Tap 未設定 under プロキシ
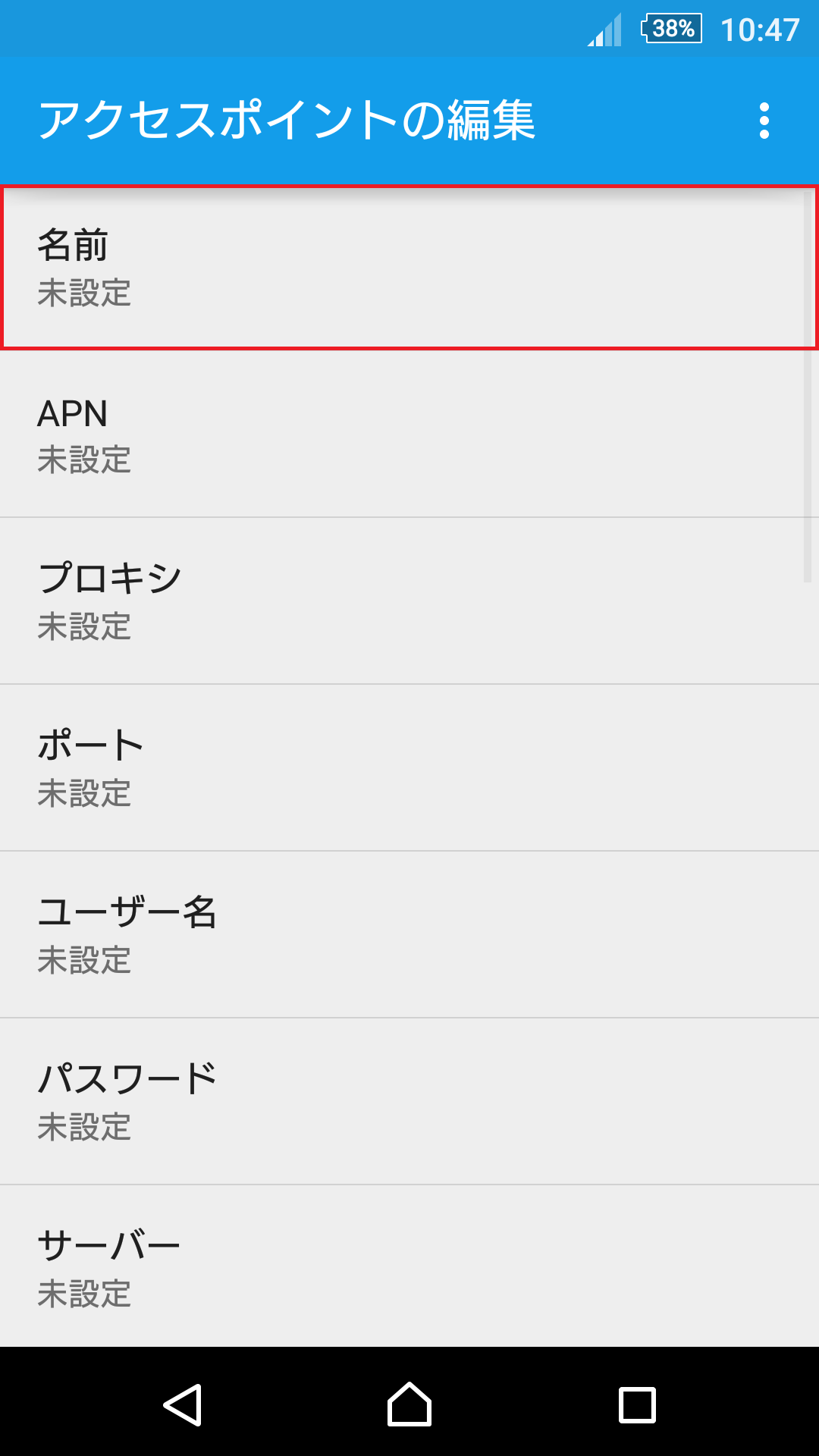This screenshot has height=1456, width=819. click(x=85, y=626)
